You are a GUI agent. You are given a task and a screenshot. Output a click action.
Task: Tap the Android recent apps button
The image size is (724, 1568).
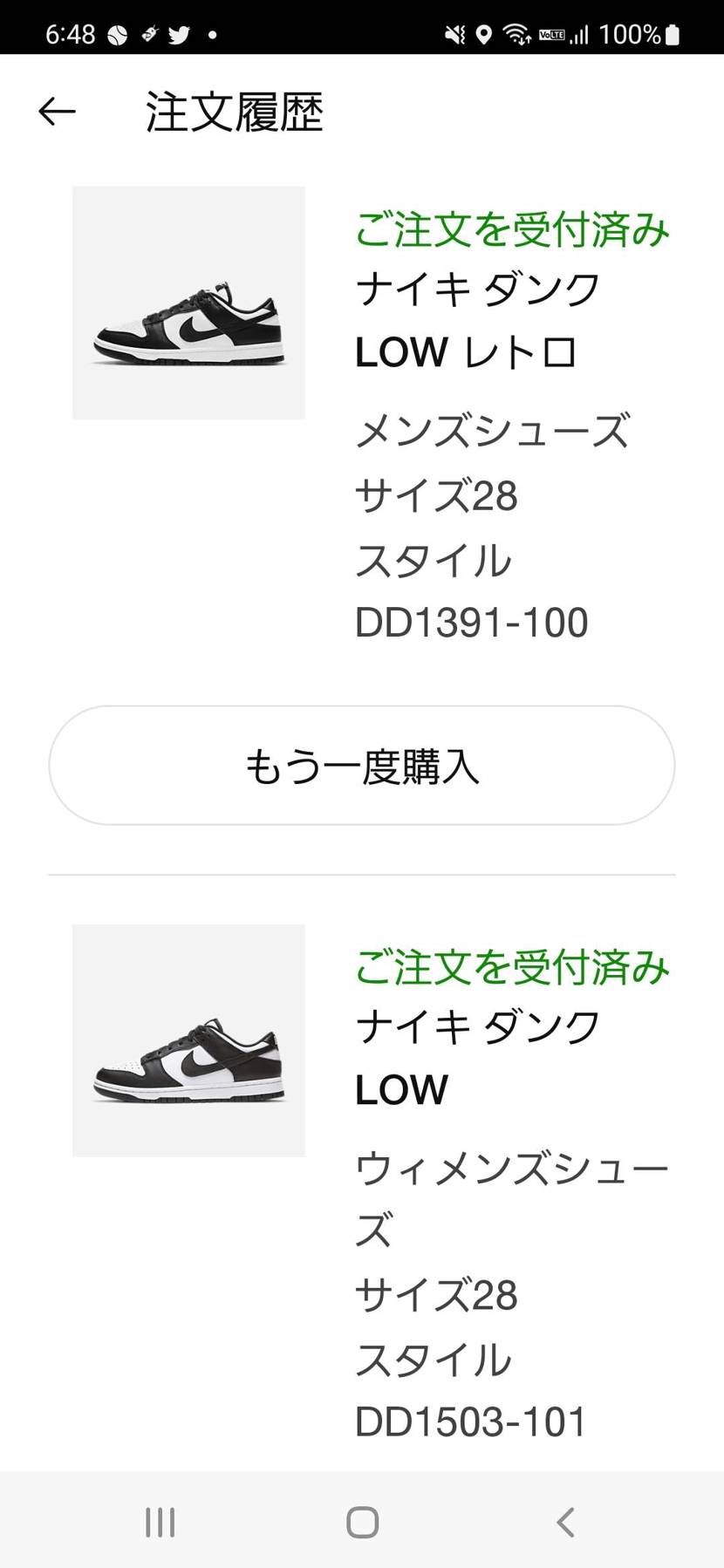tap(160, 1517)
